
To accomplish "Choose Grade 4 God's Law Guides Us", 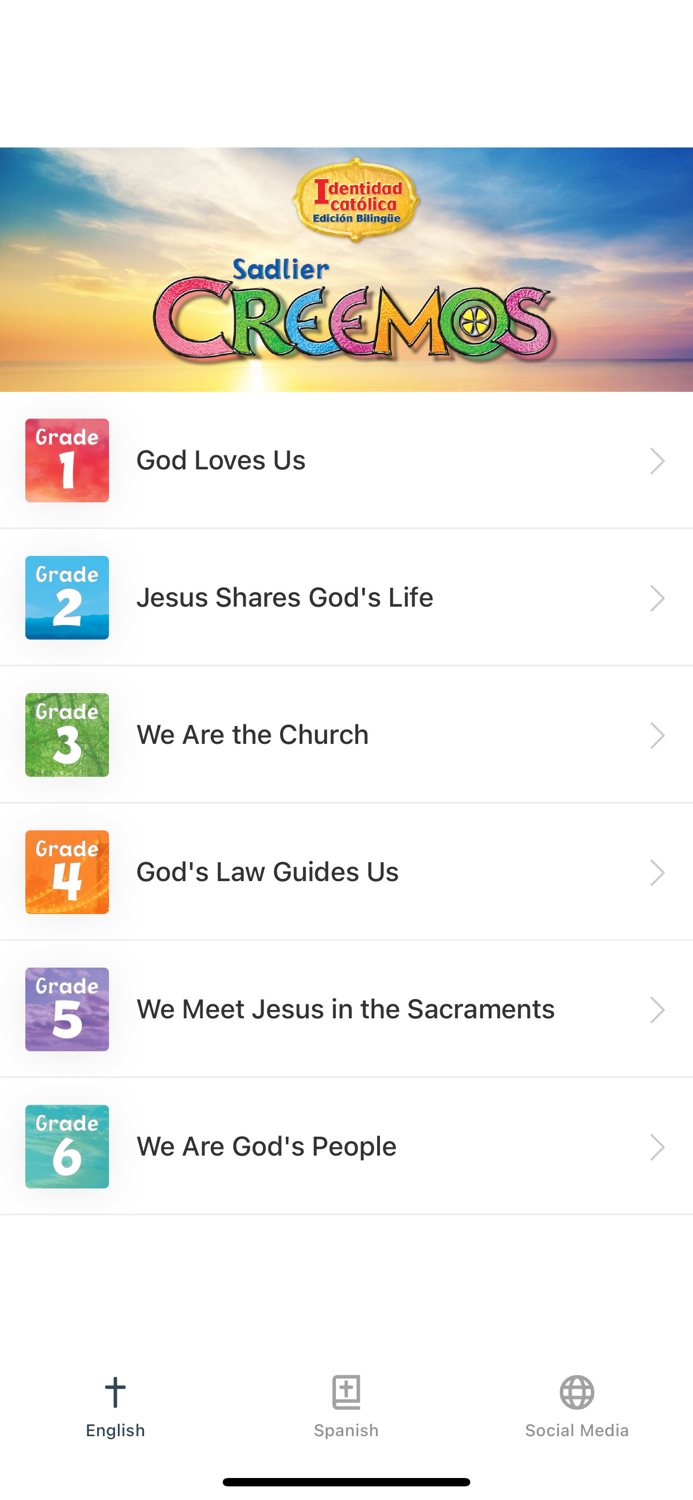I will 346,872.
